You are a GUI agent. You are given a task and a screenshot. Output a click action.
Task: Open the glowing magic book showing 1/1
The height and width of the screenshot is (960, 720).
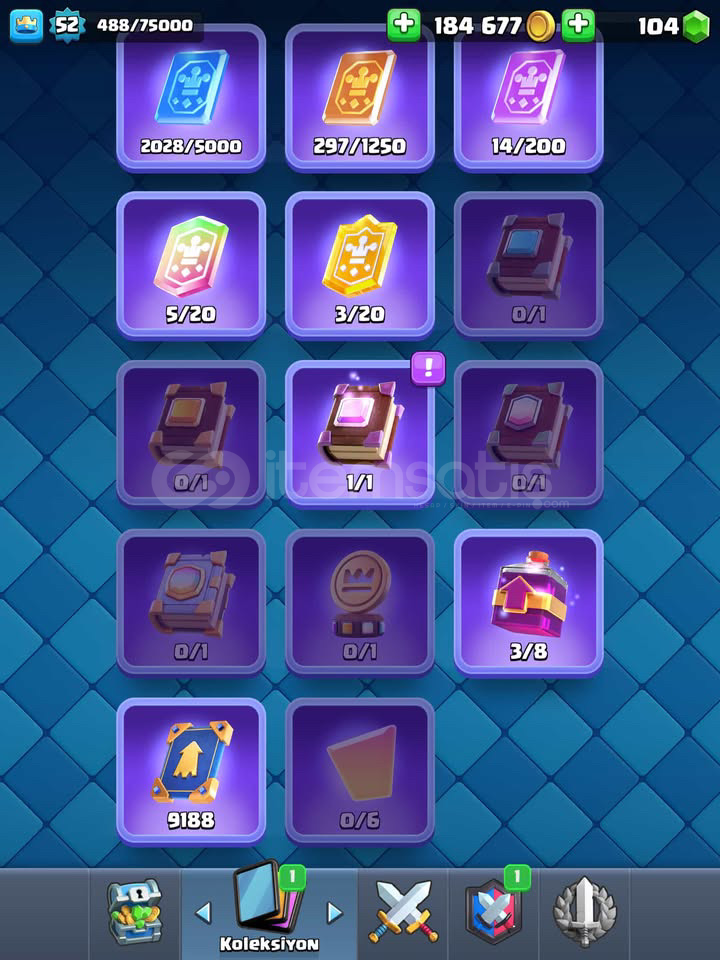tap(360, 434)
